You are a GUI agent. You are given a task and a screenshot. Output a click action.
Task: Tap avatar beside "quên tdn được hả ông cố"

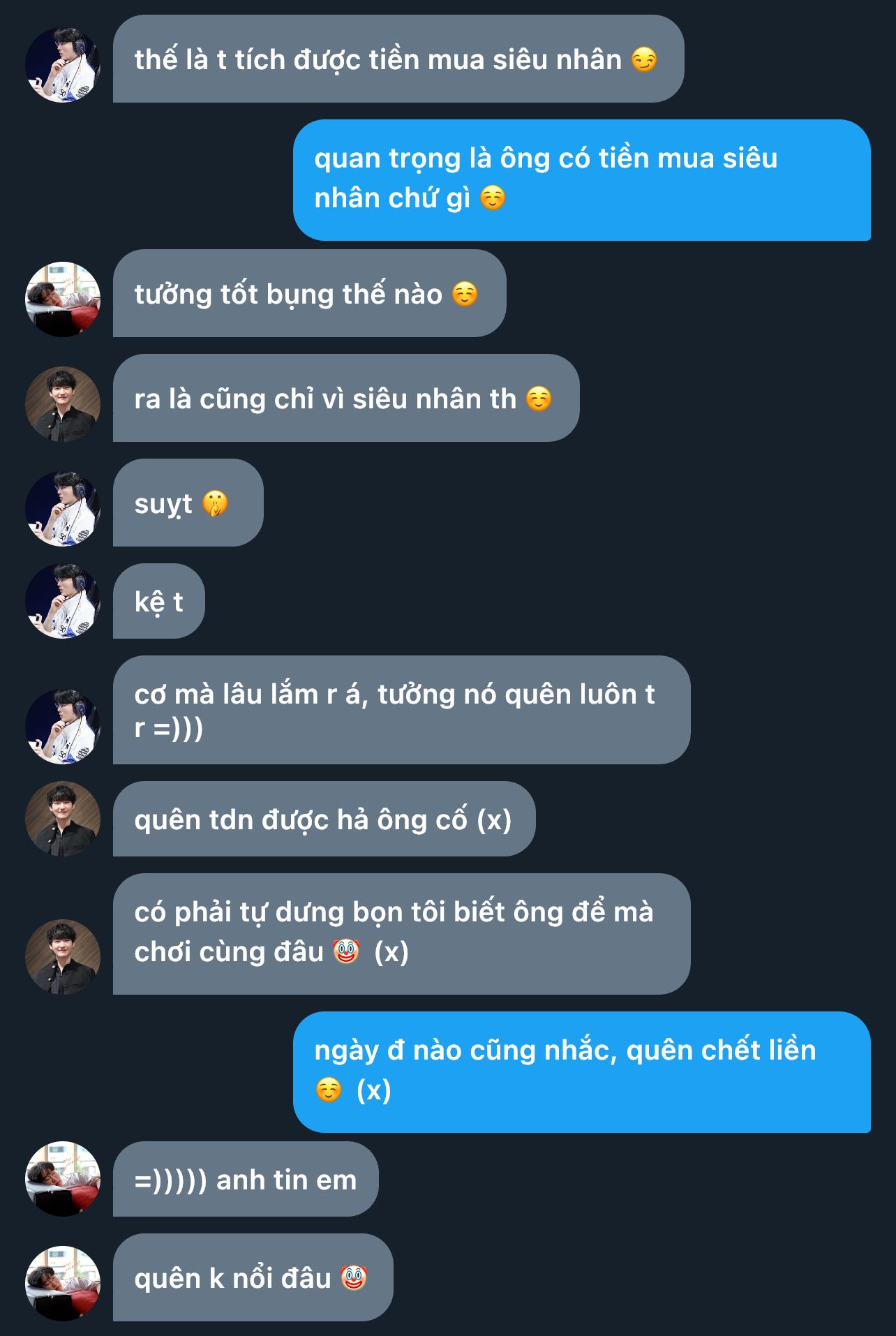point(63,819)
